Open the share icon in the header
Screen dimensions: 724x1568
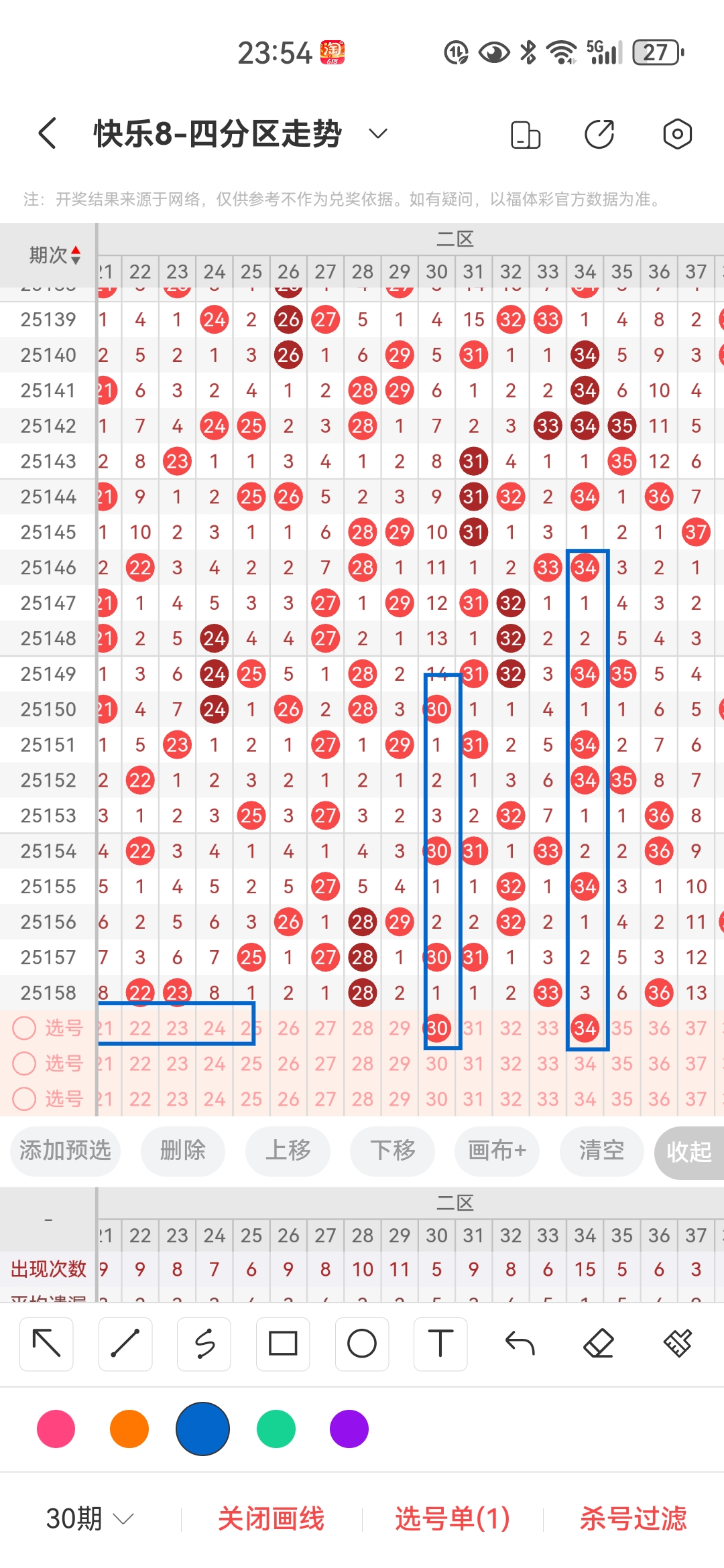tap(599, 134)
